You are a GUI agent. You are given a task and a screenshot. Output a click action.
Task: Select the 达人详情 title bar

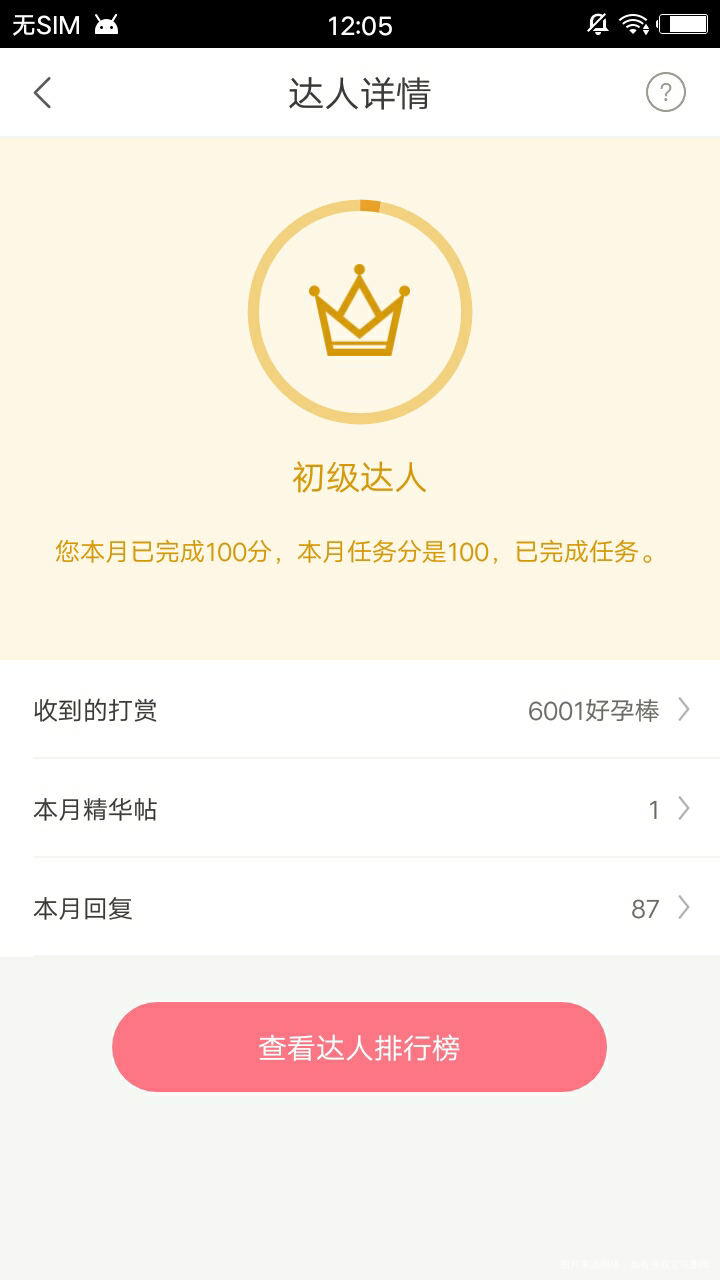coord(360,92)
